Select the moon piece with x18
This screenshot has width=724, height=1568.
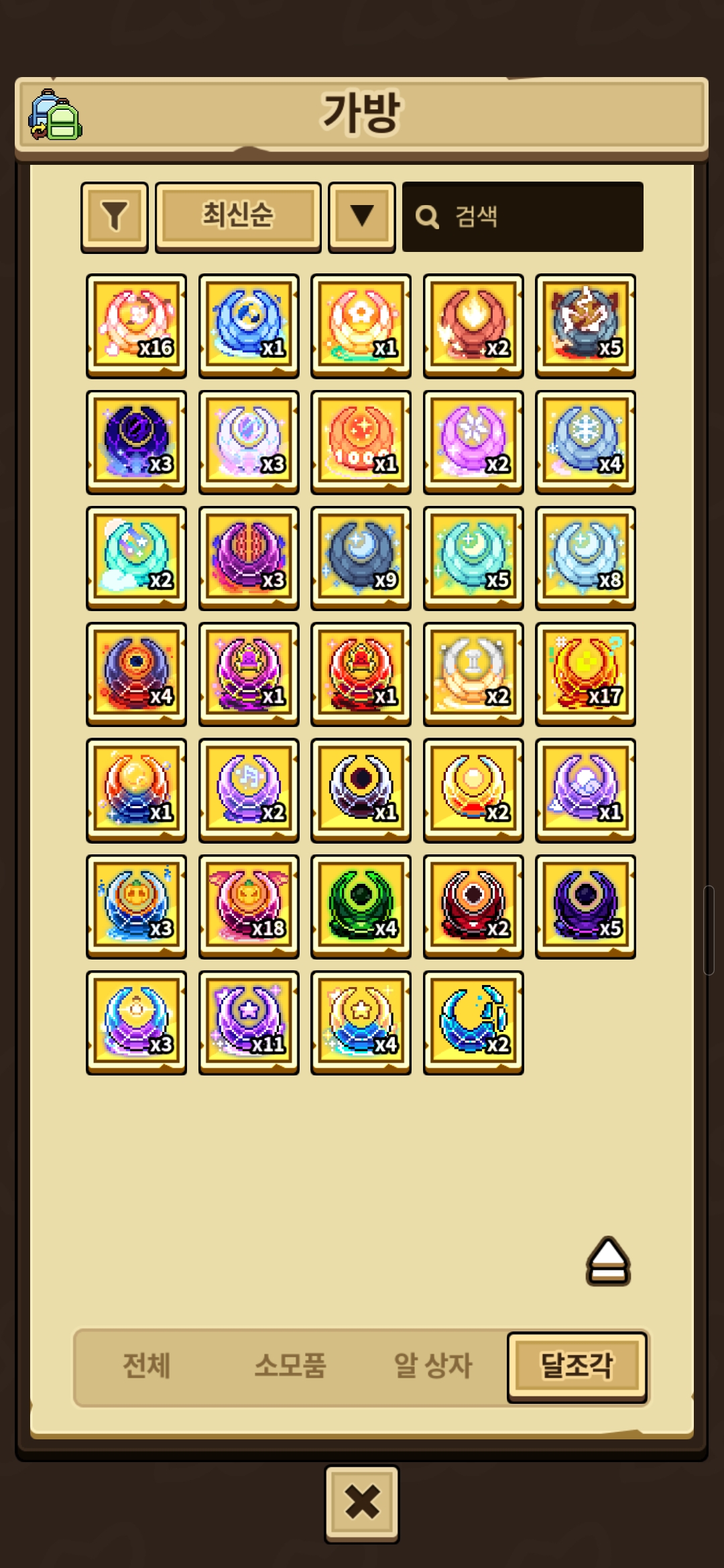point(249,907)
